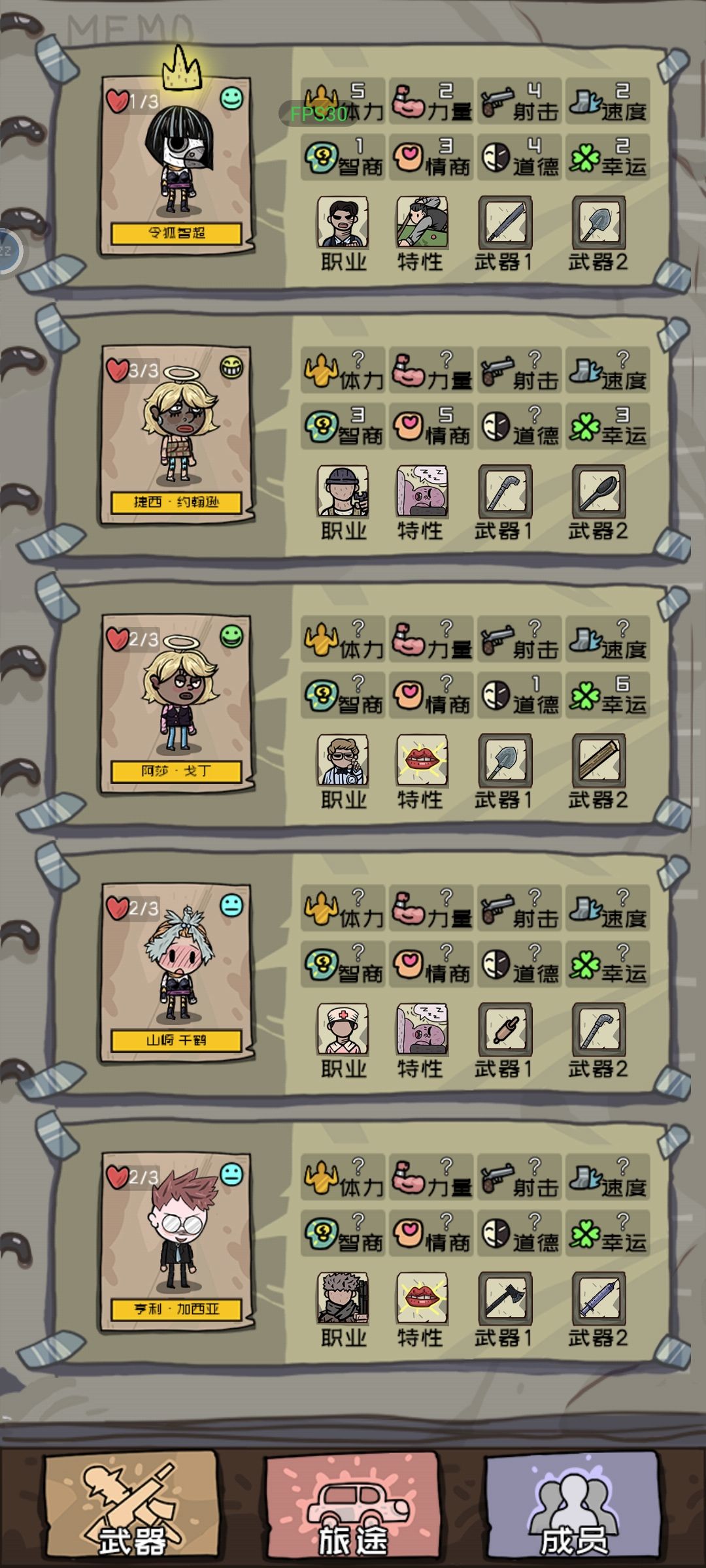
Task: Tap 令狐智超's 职业 icon
Action: [x=343, y=223]
